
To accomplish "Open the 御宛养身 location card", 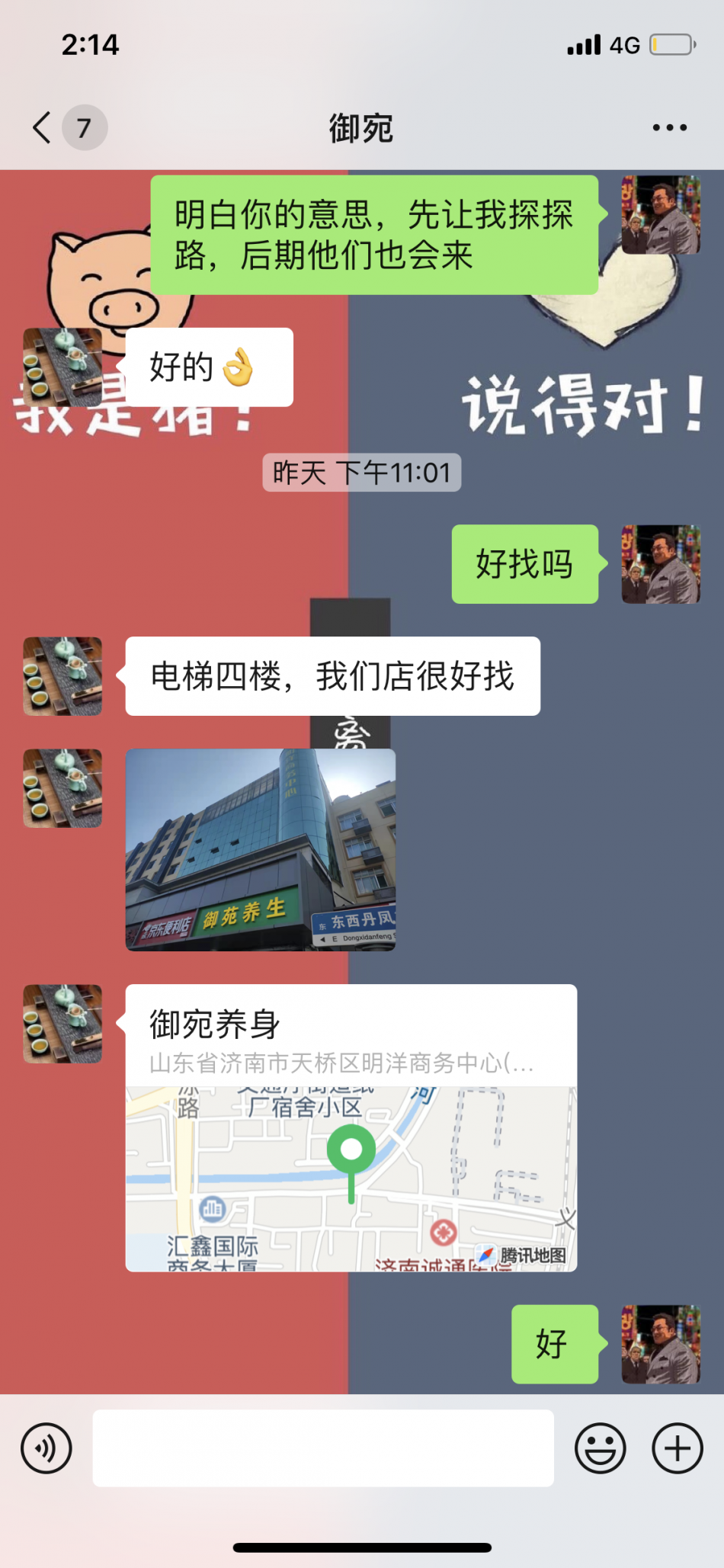I will [351, 1128].
